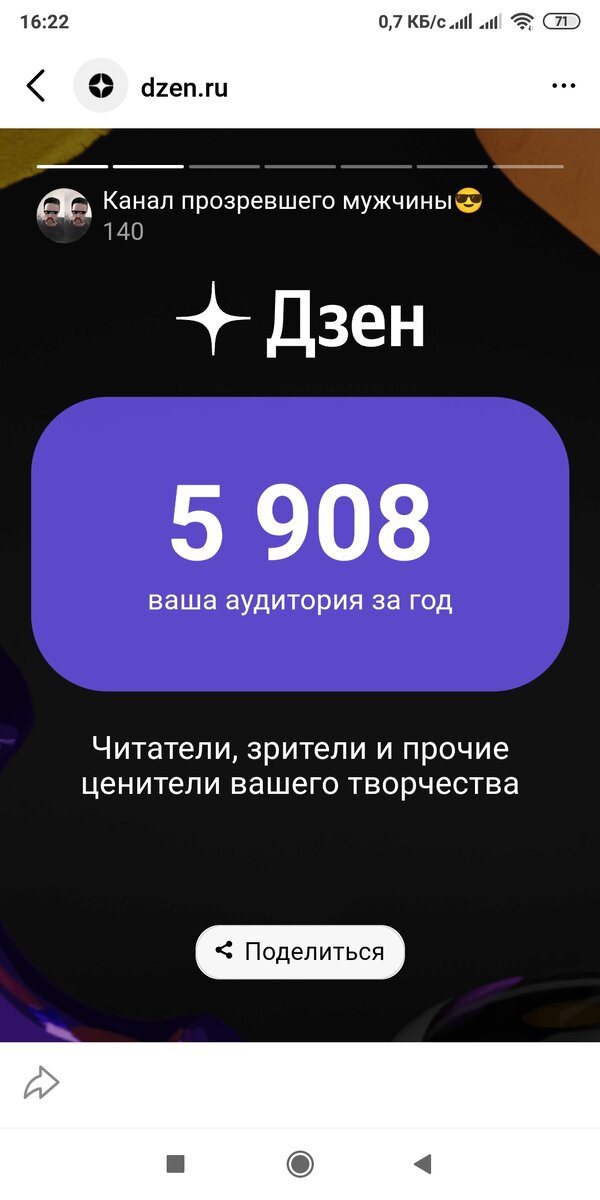Viewport: 600px width, 1200px height.
Task: Open recent apps via the square button
Action: (176, 1163)
